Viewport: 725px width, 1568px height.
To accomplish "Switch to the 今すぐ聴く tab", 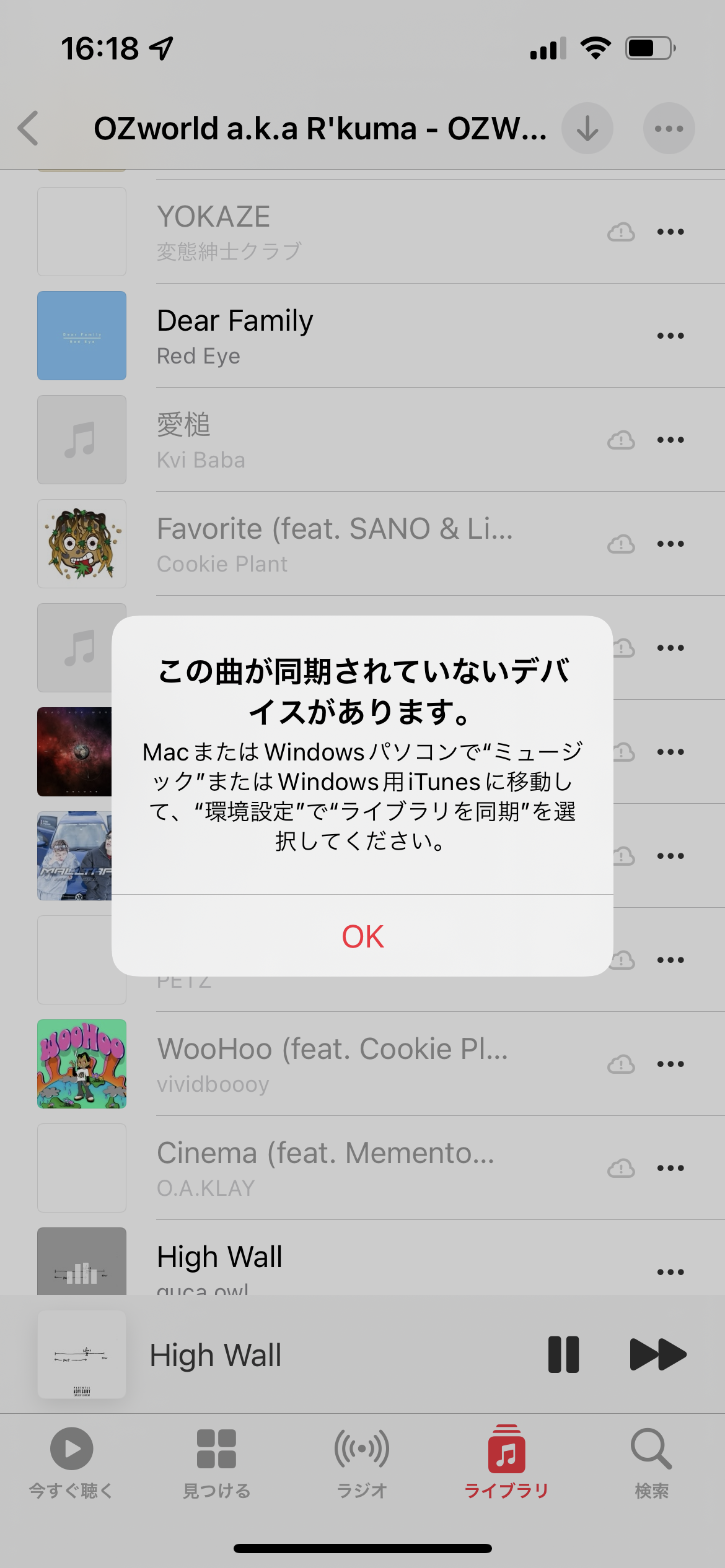I will (72, 1463).
